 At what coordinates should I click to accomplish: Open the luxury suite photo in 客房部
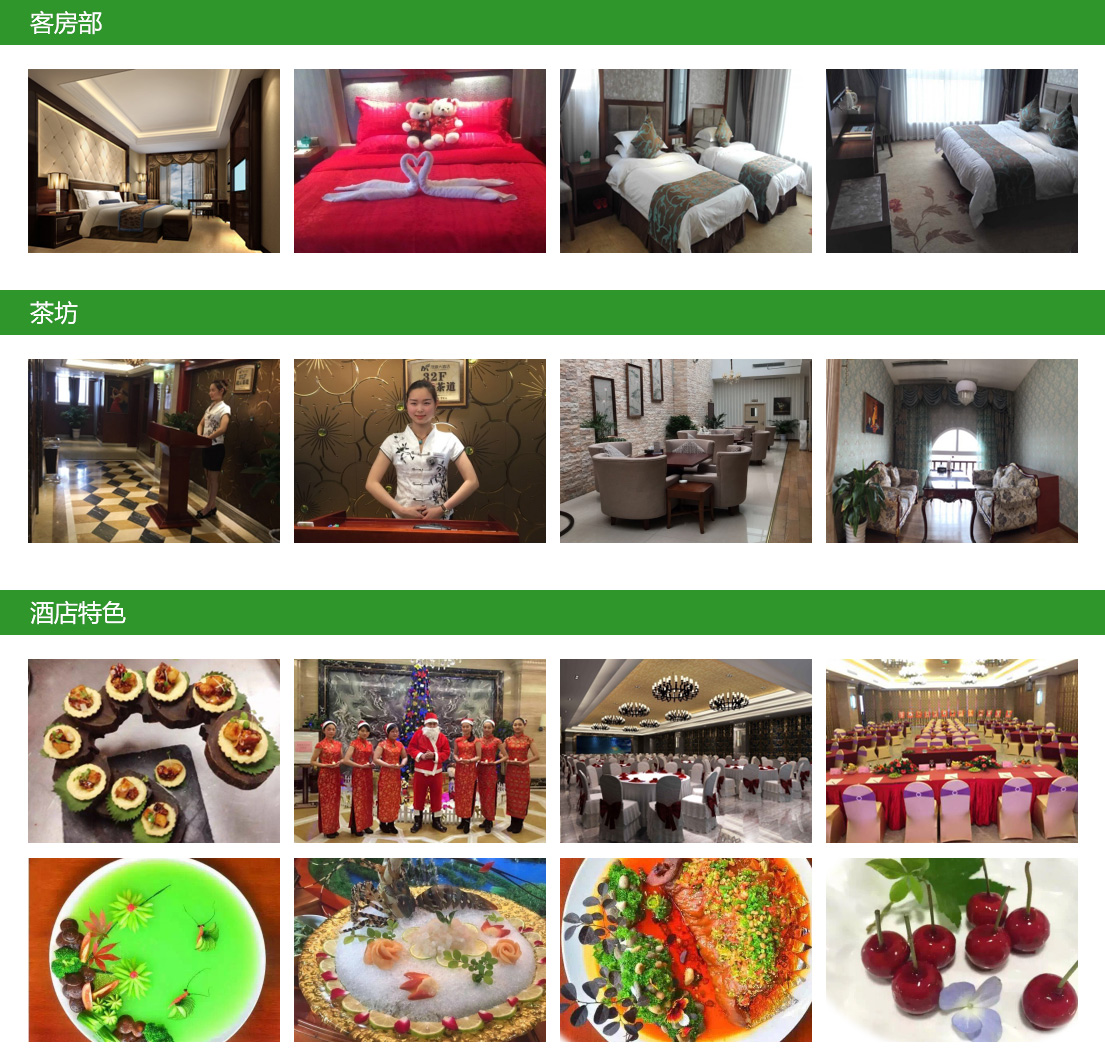point(154,161)
